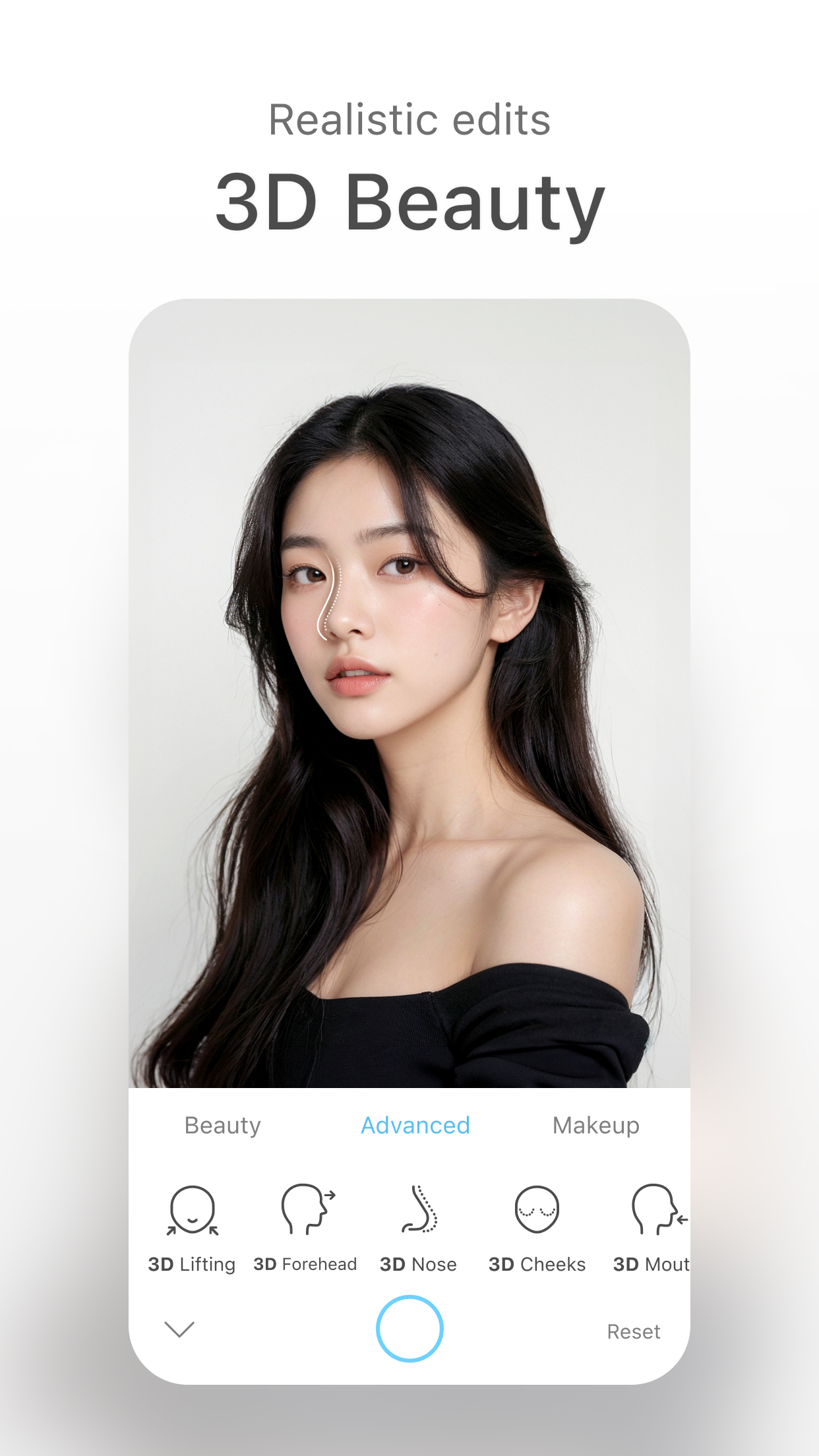Switch to the Beauty tab
Screen dimensions: 819x1456
223,1126
